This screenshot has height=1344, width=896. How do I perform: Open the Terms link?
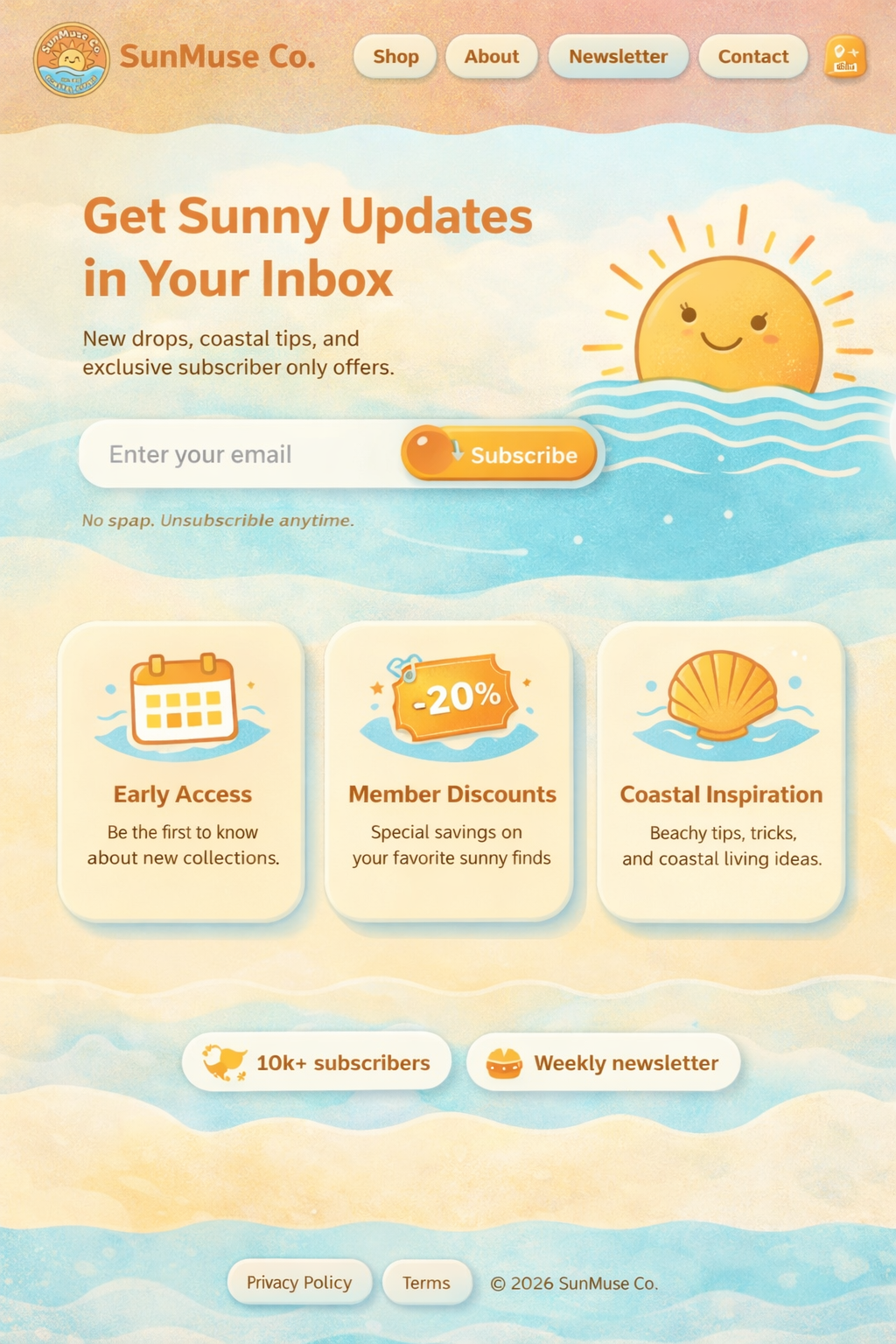point(426,1283)
